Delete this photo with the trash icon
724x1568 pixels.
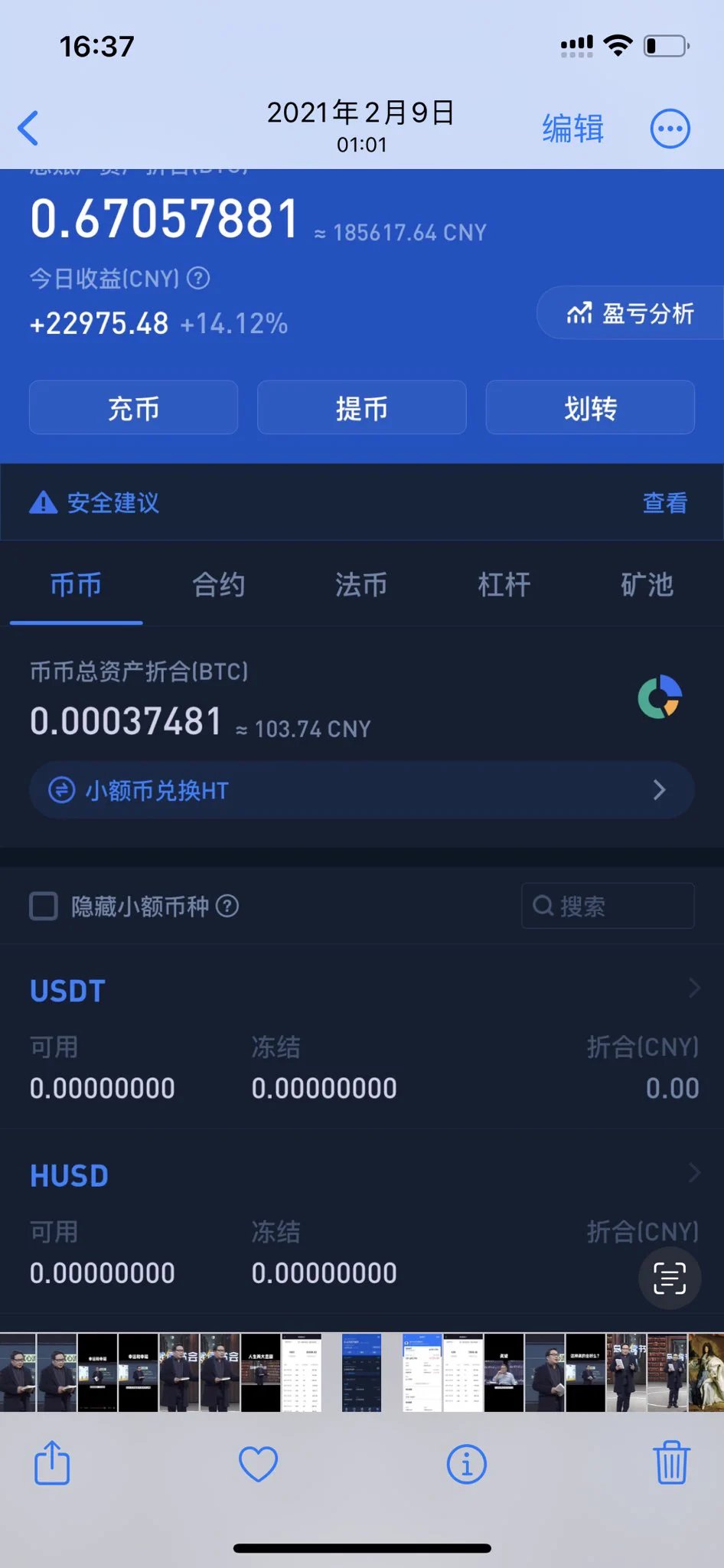[671, 1463]
